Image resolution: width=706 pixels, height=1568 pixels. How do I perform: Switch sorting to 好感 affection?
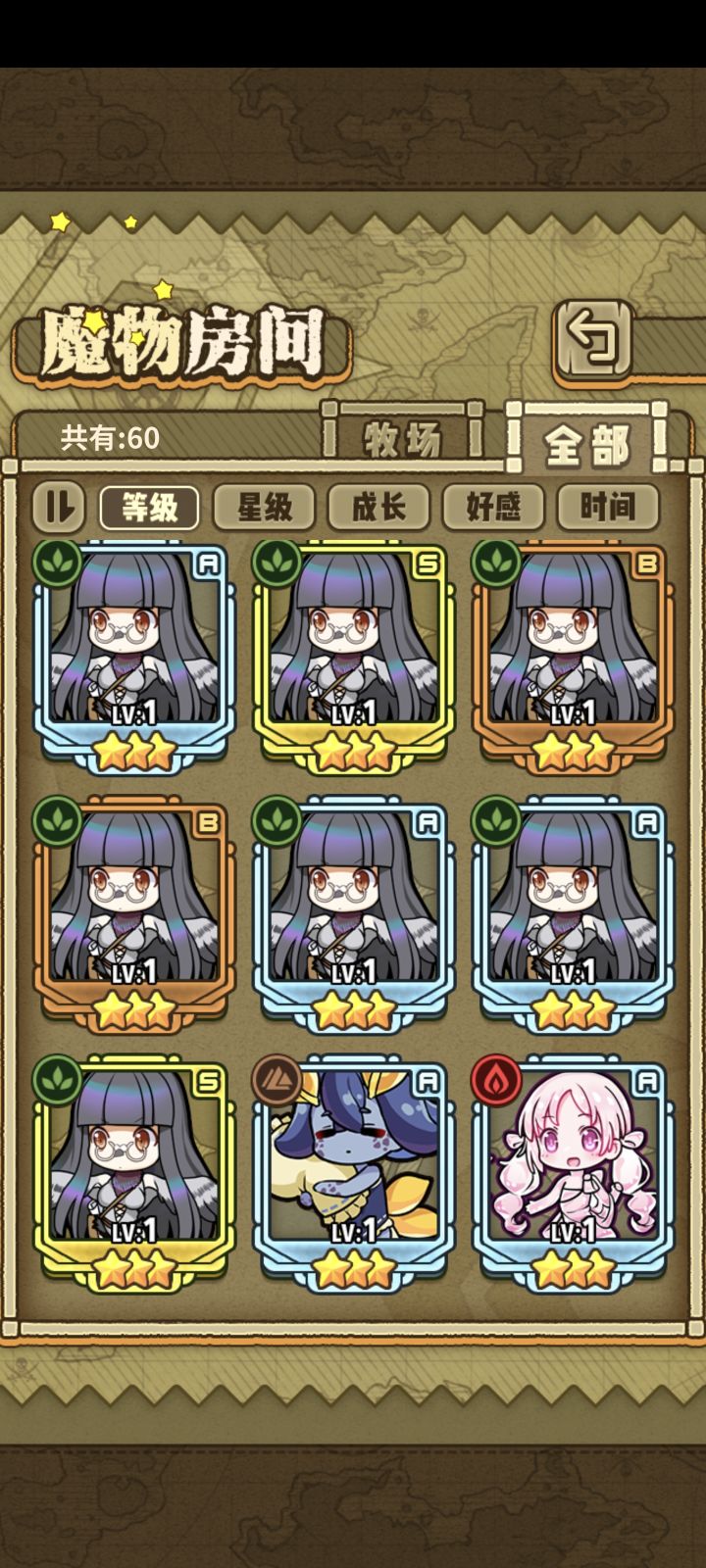[493, 507]
